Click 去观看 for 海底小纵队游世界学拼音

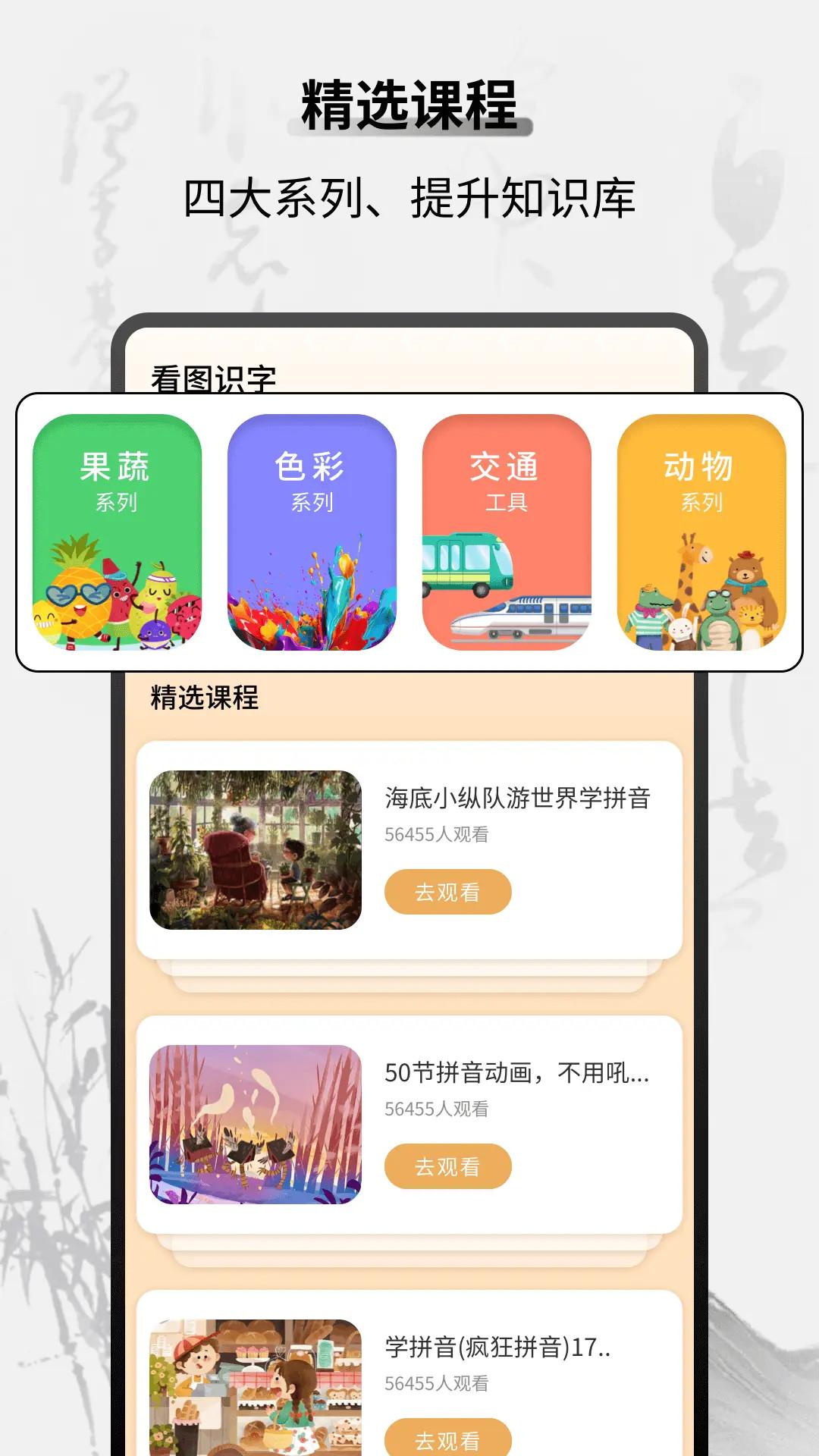click(x=449, y=893)
